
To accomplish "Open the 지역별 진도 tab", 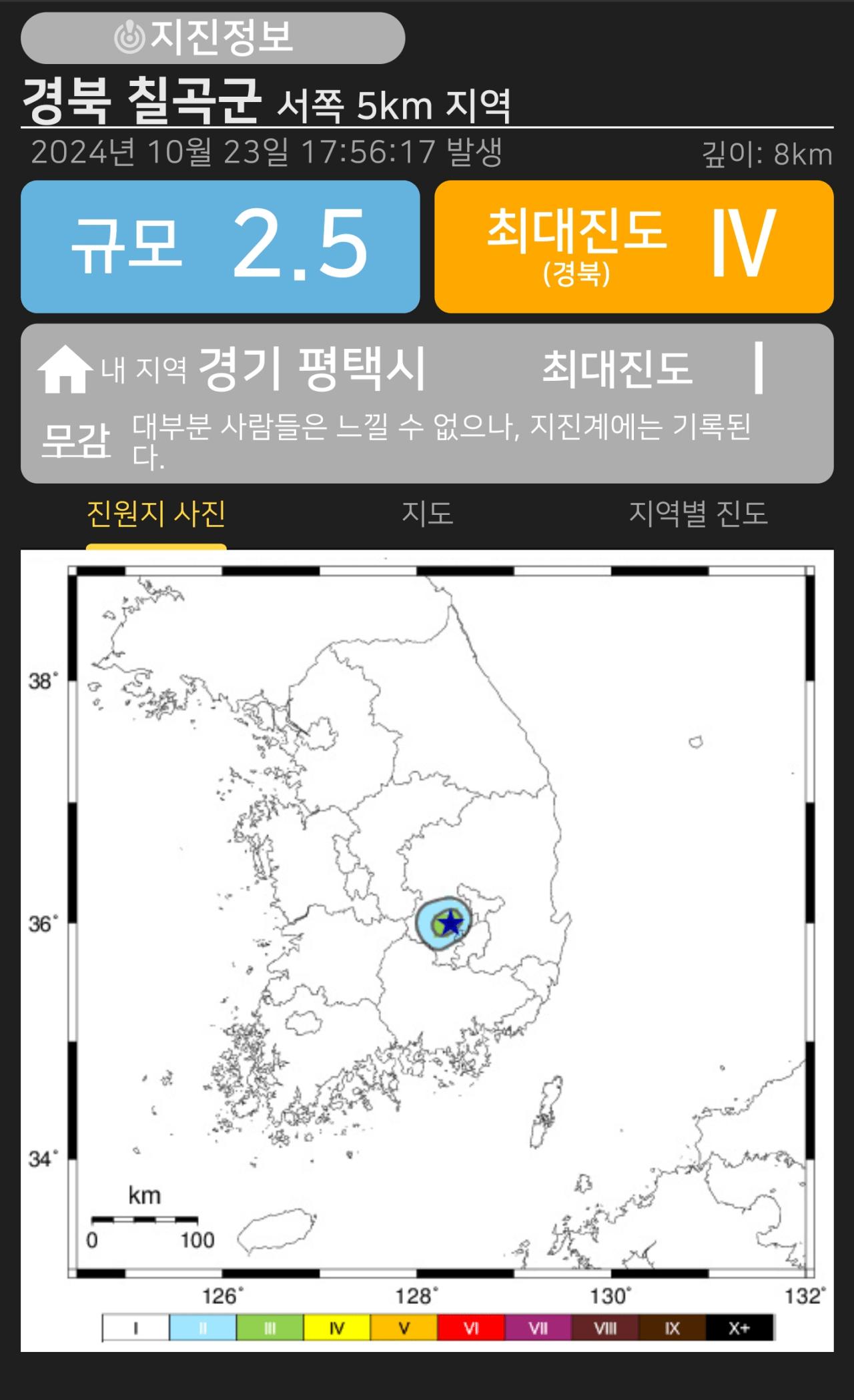I will tap(698, 514).
